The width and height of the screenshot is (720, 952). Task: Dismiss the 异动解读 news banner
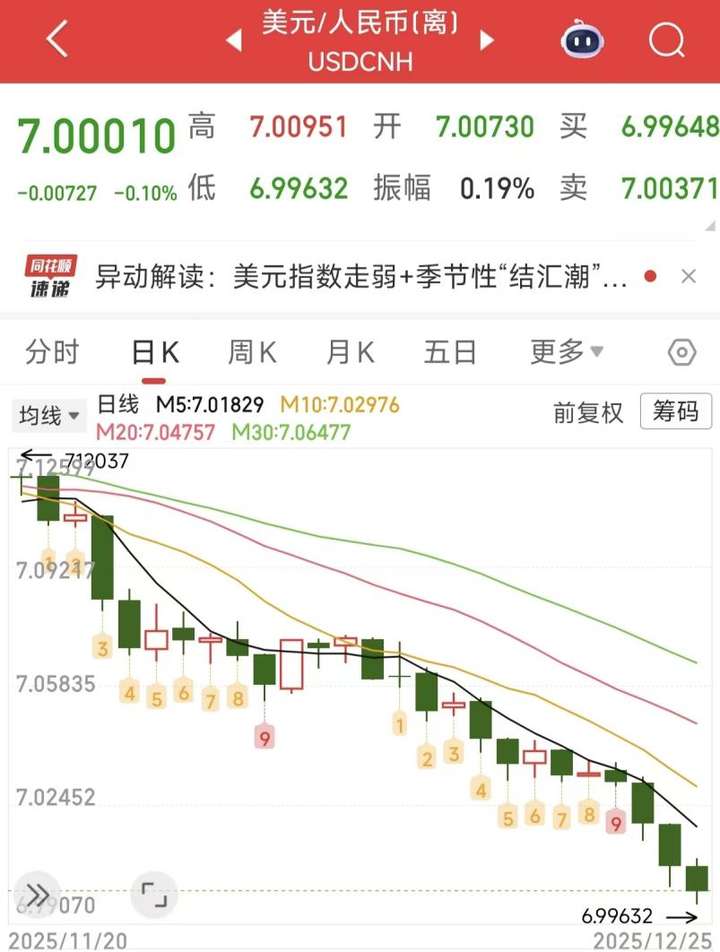(688, 276)
